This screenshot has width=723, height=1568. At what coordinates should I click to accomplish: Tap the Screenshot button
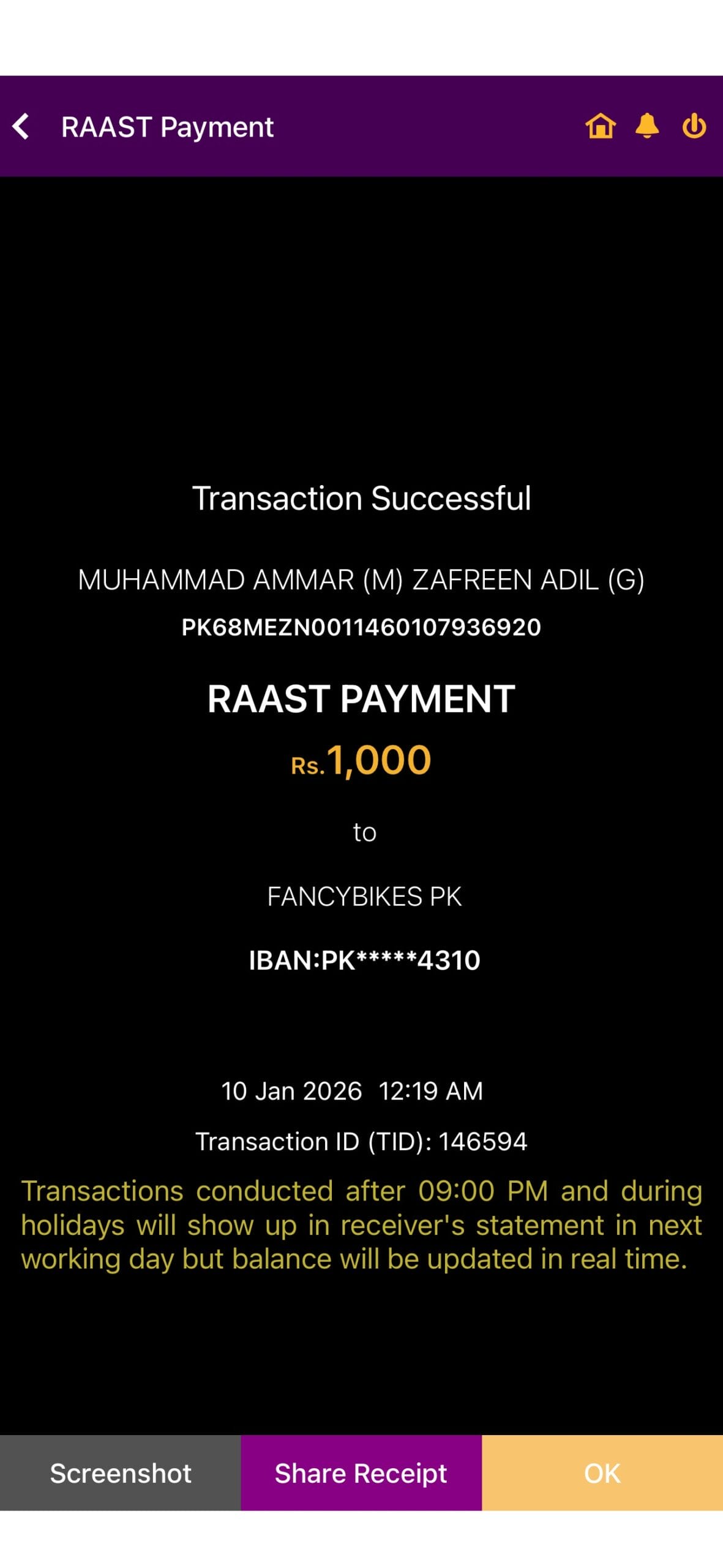[x=121, y=1472]
